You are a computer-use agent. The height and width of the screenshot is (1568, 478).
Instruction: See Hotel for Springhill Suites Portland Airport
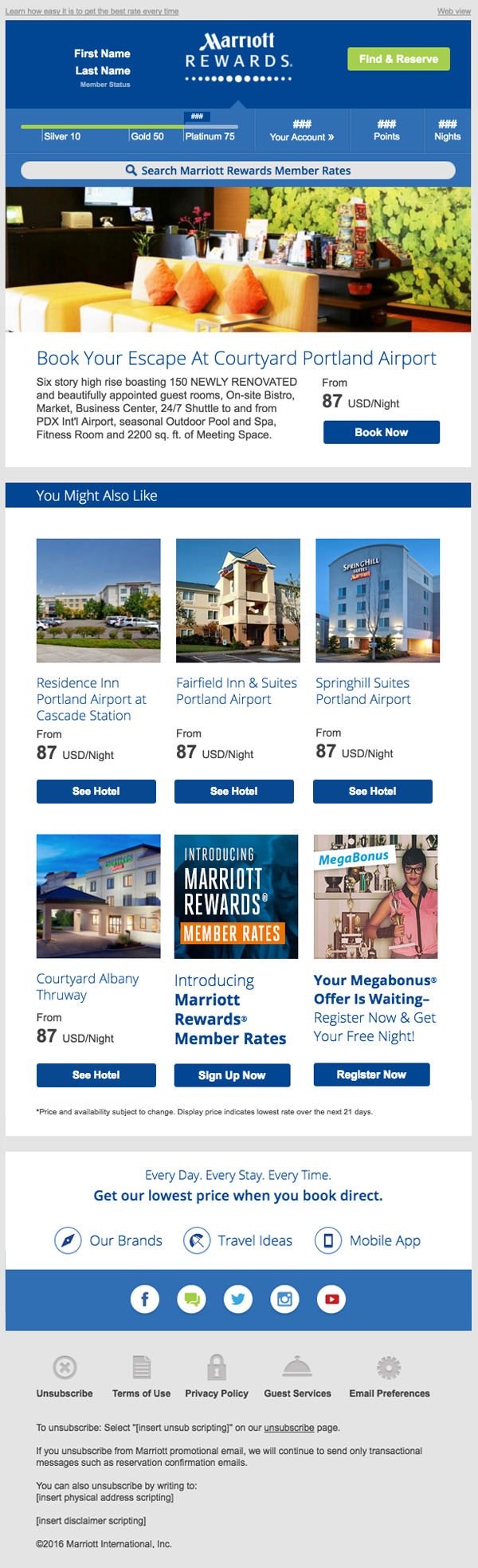click(x=372, y=791)
